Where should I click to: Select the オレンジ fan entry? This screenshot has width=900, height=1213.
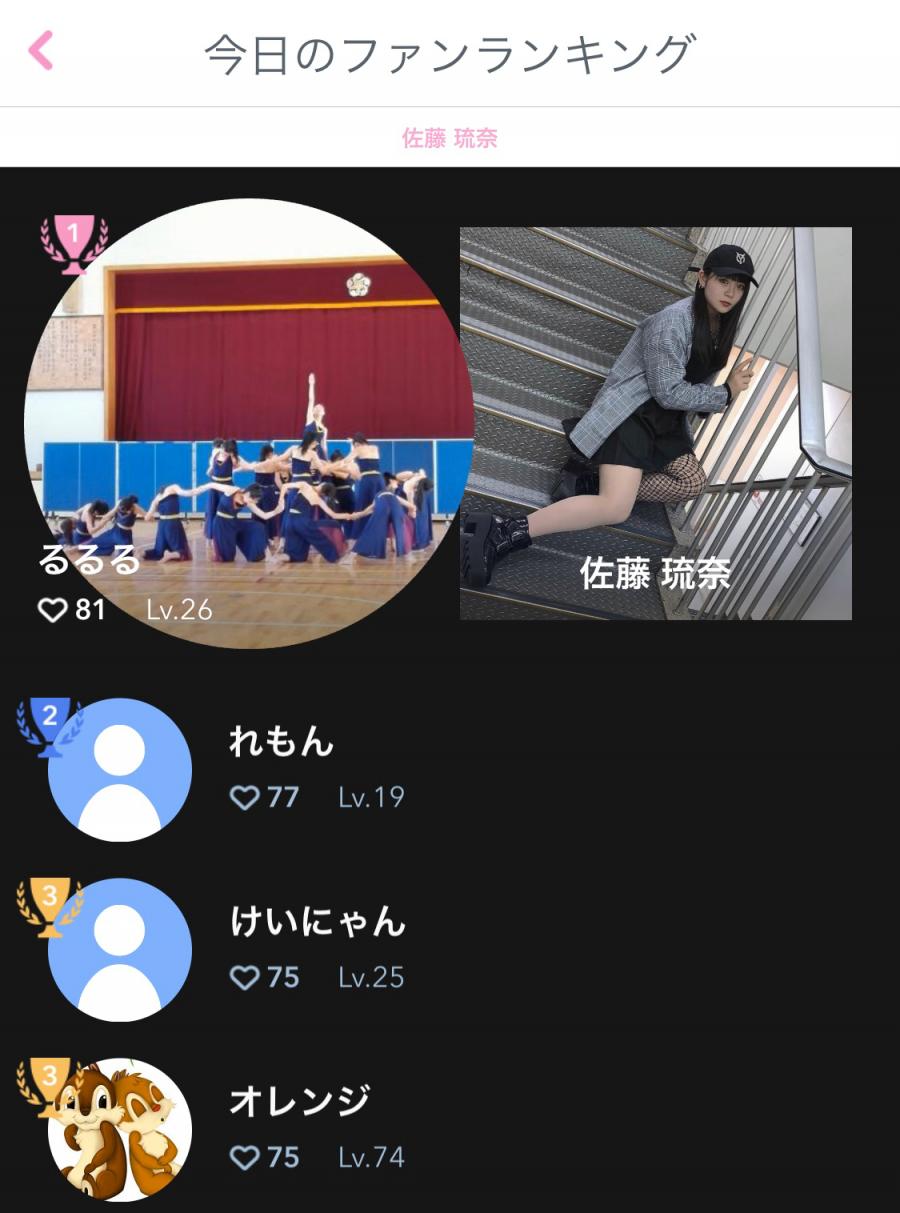[300, 1129]
